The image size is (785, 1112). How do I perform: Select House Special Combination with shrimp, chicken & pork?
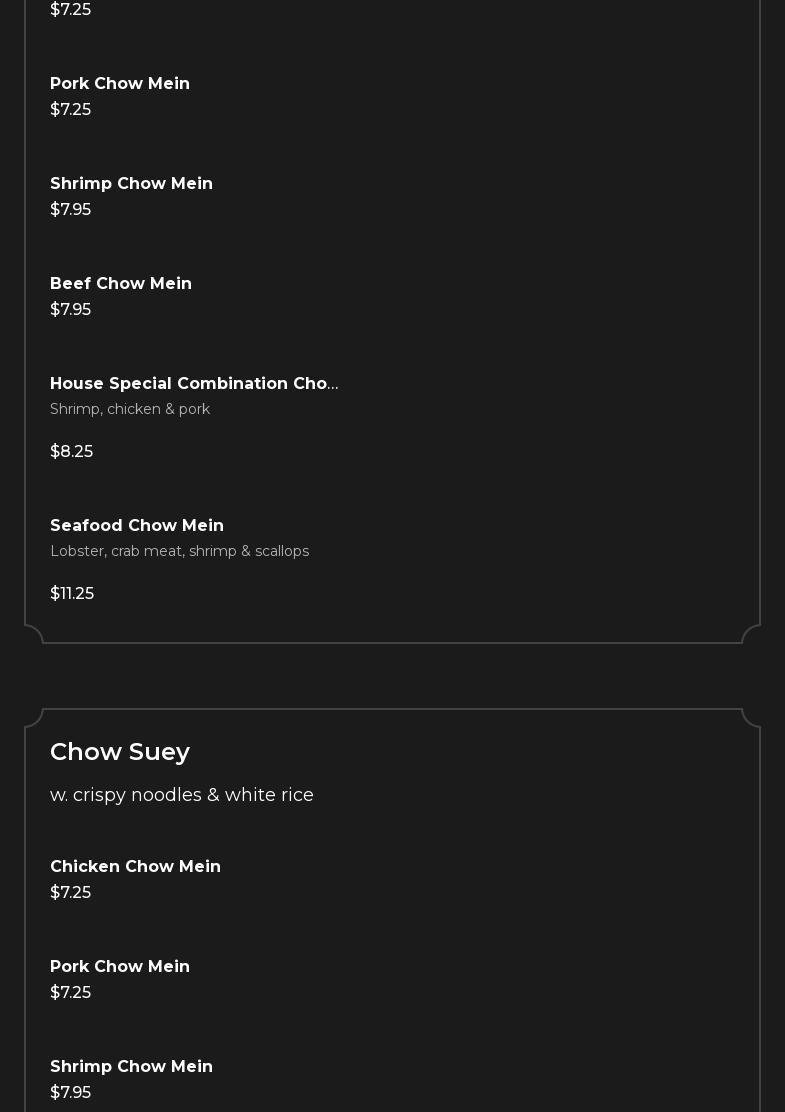[194, 384]
